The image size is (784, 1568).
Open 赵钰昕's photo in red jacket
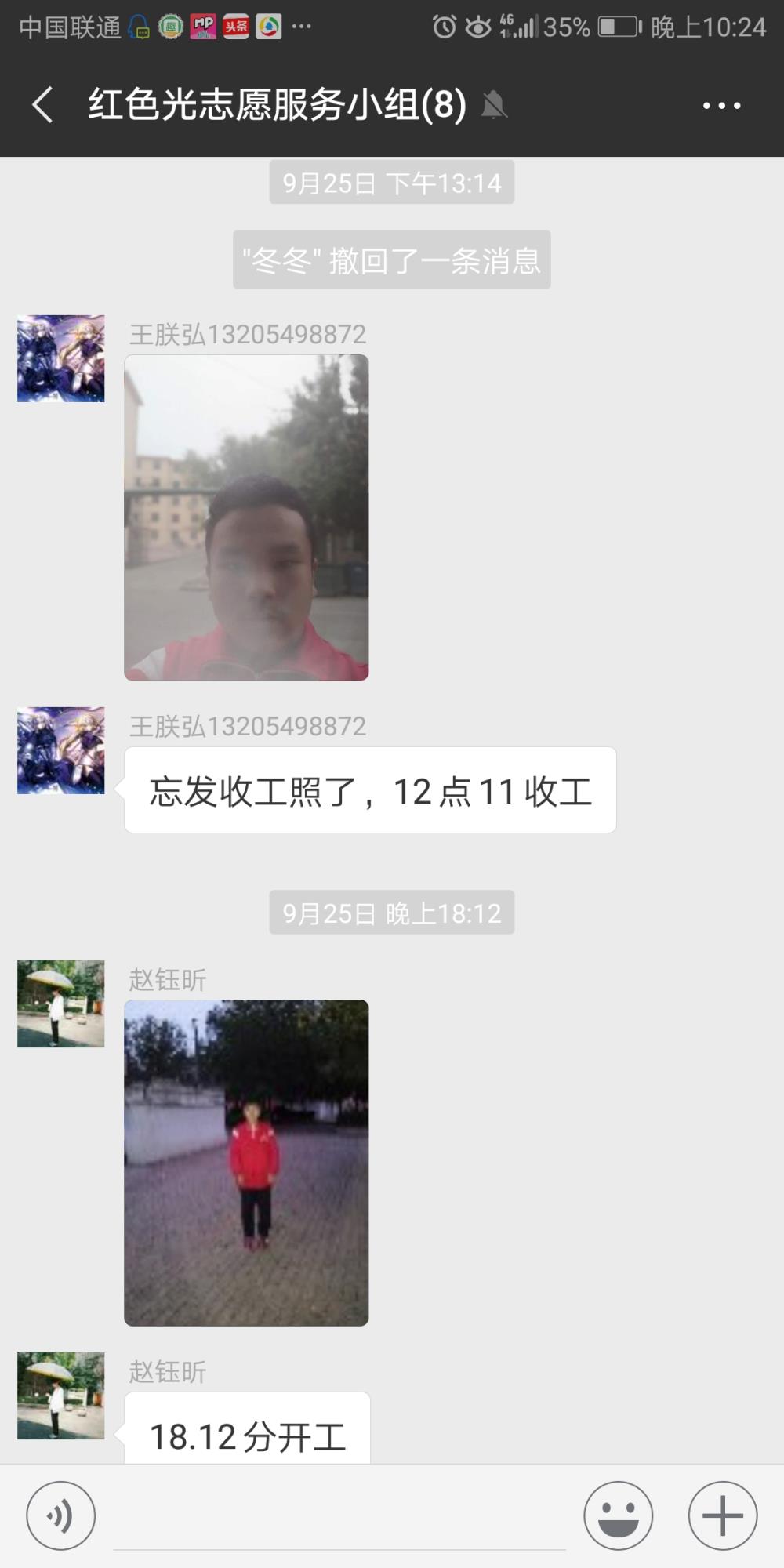point(246,1163)
